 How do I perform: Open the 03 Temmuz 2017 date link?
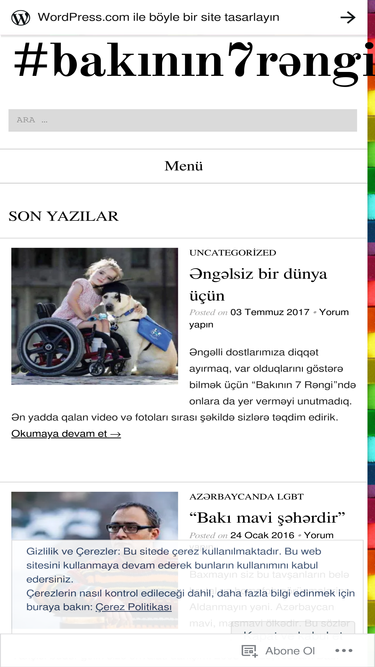click(270, 312)
